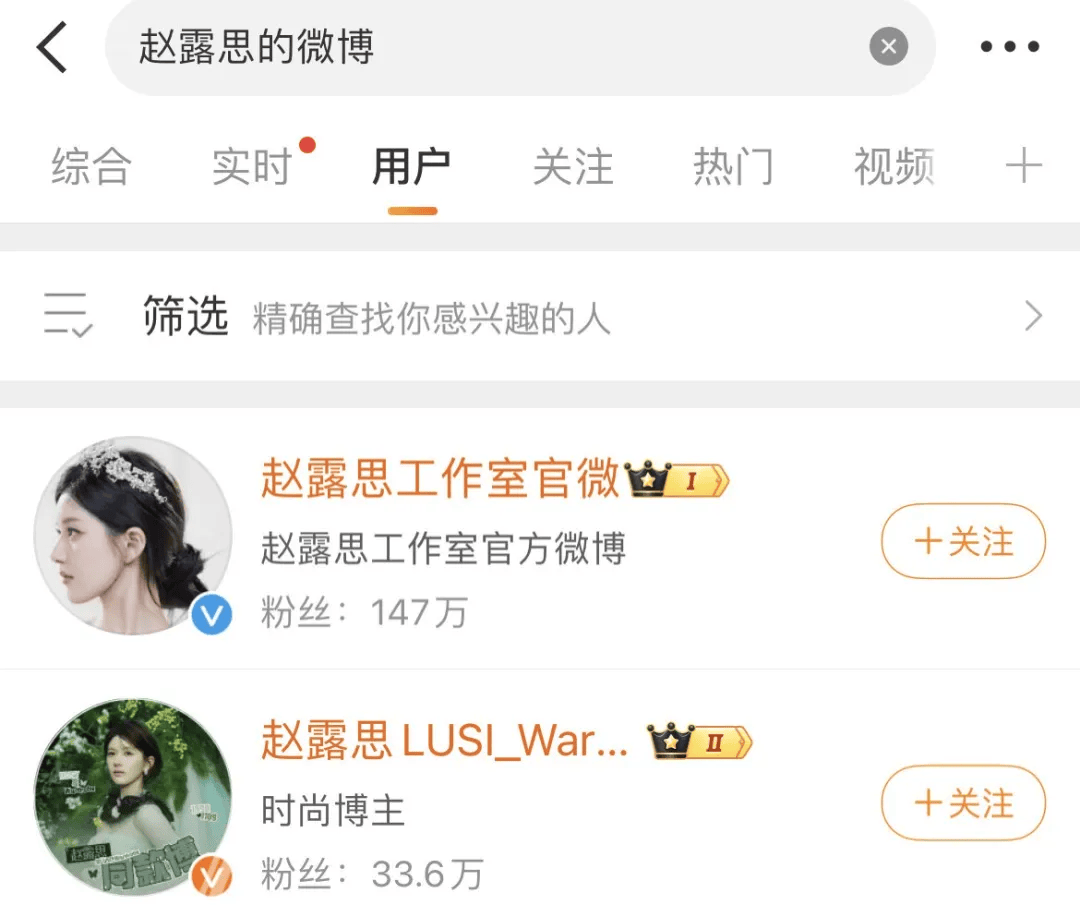Open the three-dot overflow menu
Image resolution: width=1080 pixels, height=905 pixels.
click(1009, 47)
